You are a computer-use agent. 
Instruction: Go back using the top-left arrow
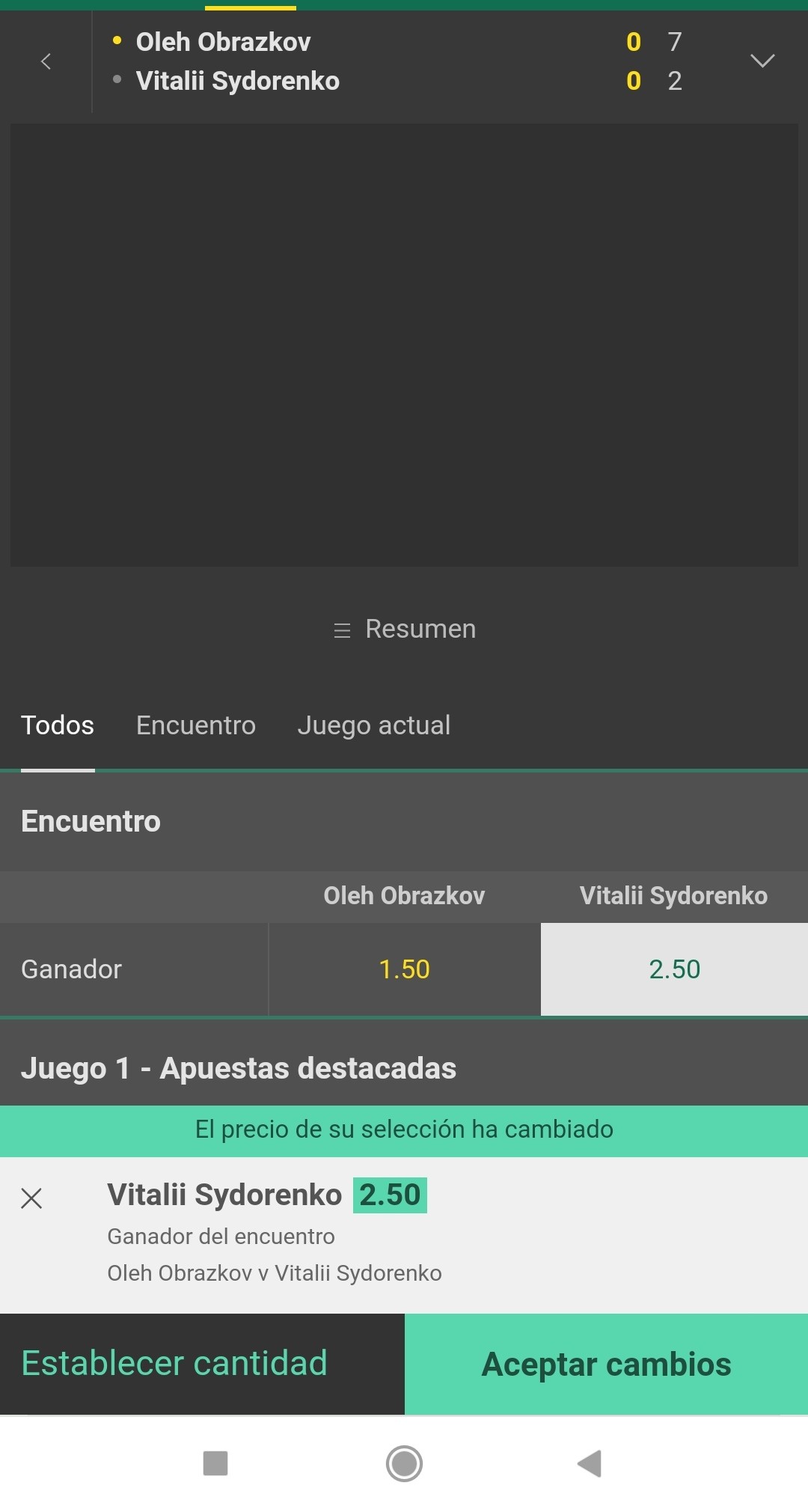click(46, 61)
